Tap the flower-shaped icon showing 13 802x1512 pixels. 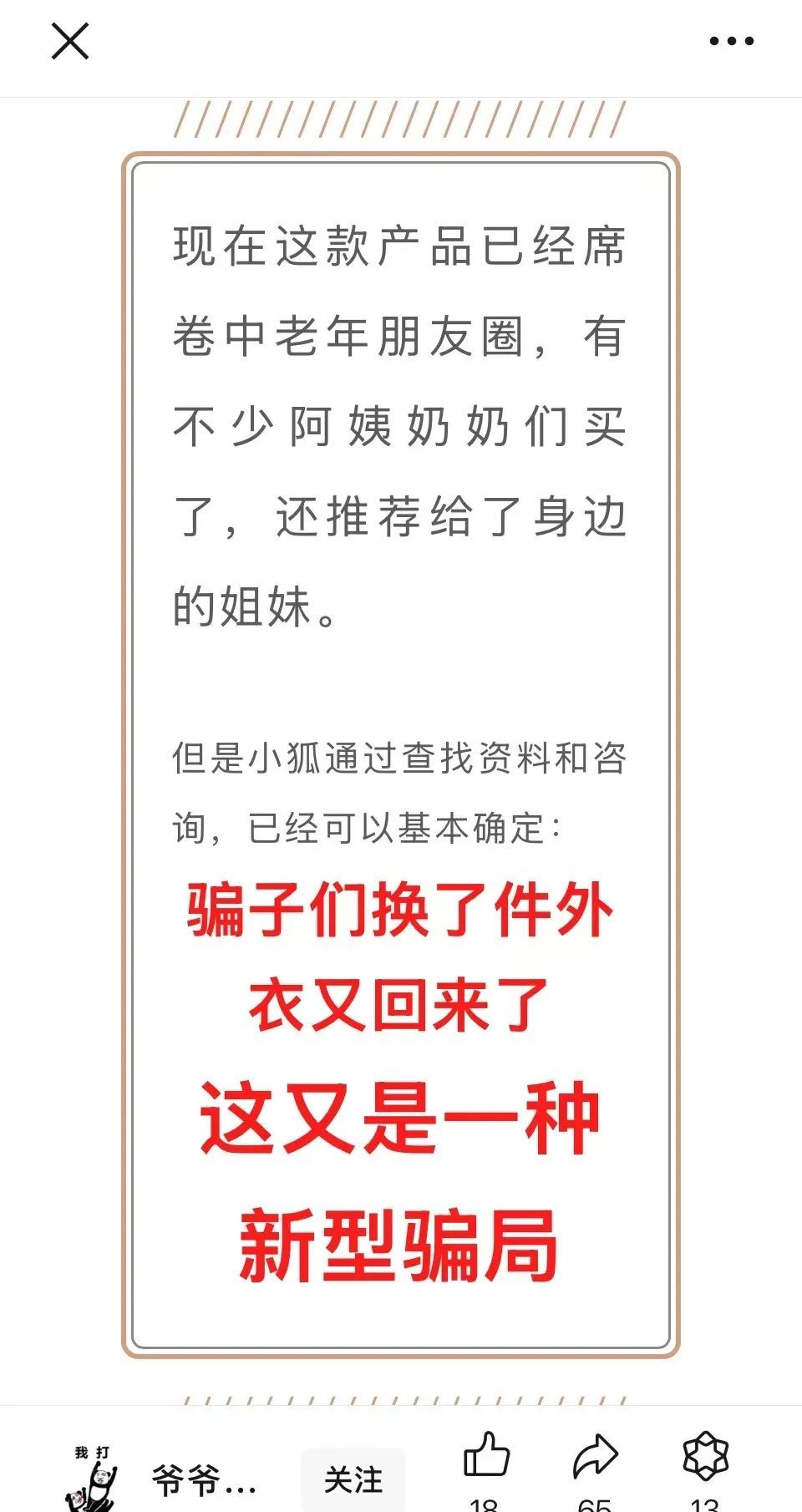(705, 1456)
